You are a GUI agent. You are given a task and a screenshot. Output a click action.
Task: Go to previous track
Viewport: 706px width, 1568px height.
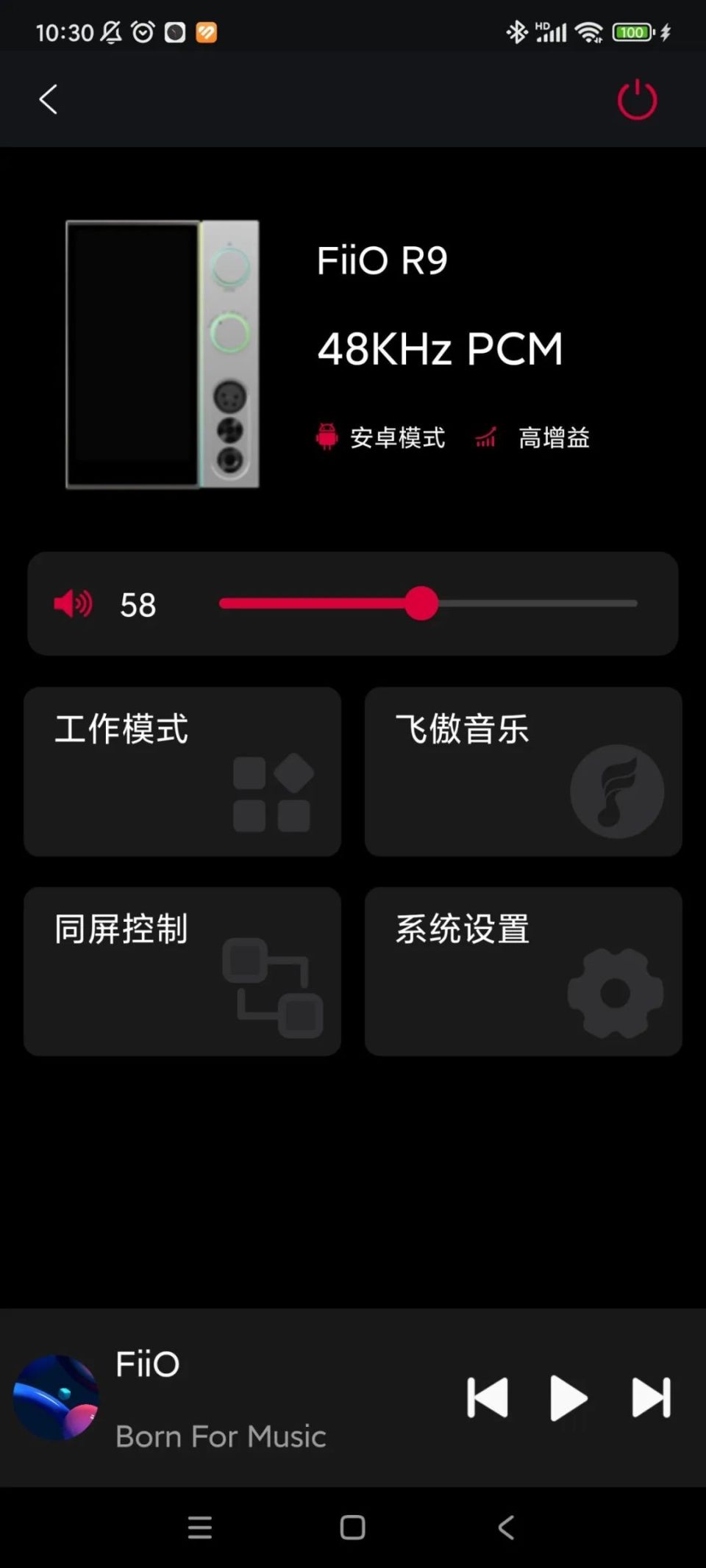coord(486,1399)
